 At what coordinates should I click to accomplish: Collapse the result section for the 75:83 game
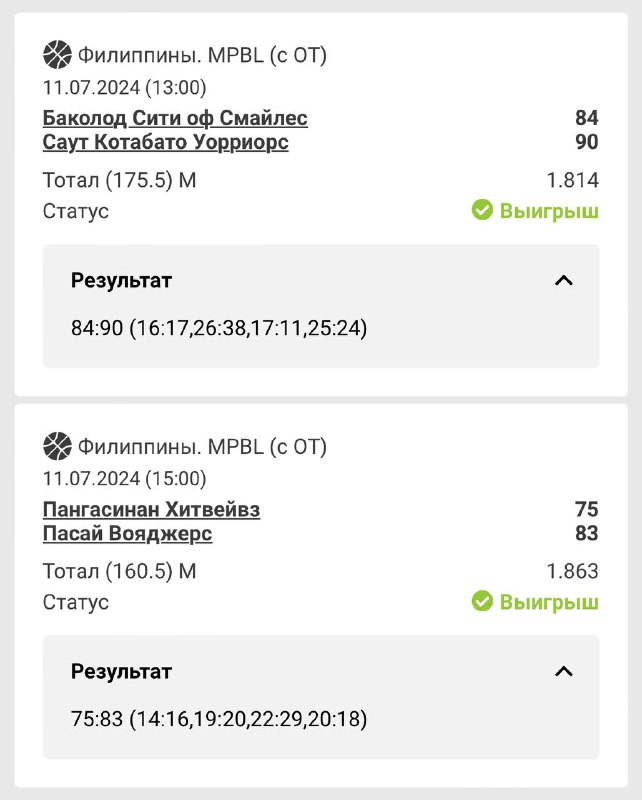click(x=563, y=672)
